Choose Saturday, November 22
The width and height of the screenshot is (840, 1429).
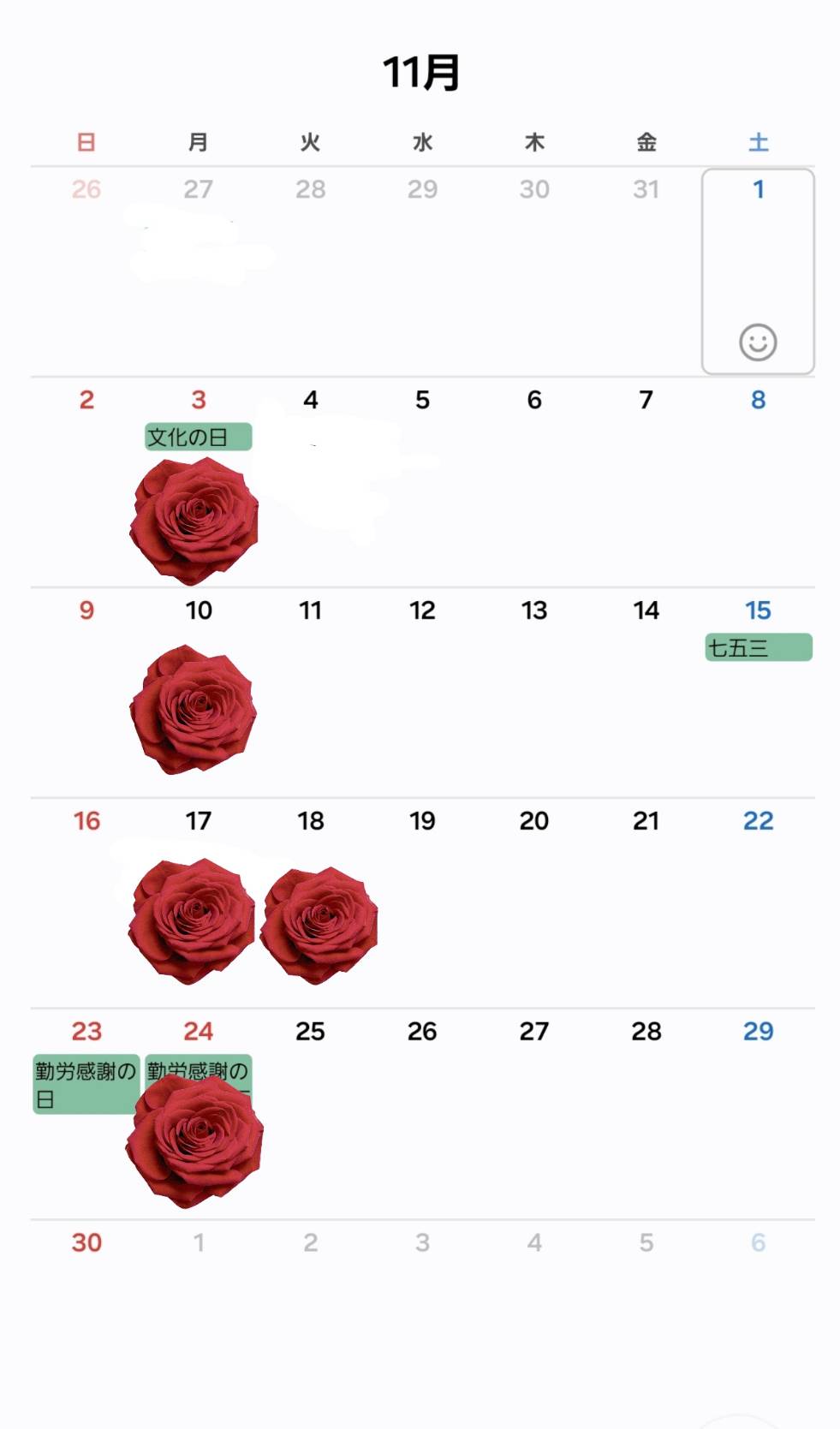point(758,821)
